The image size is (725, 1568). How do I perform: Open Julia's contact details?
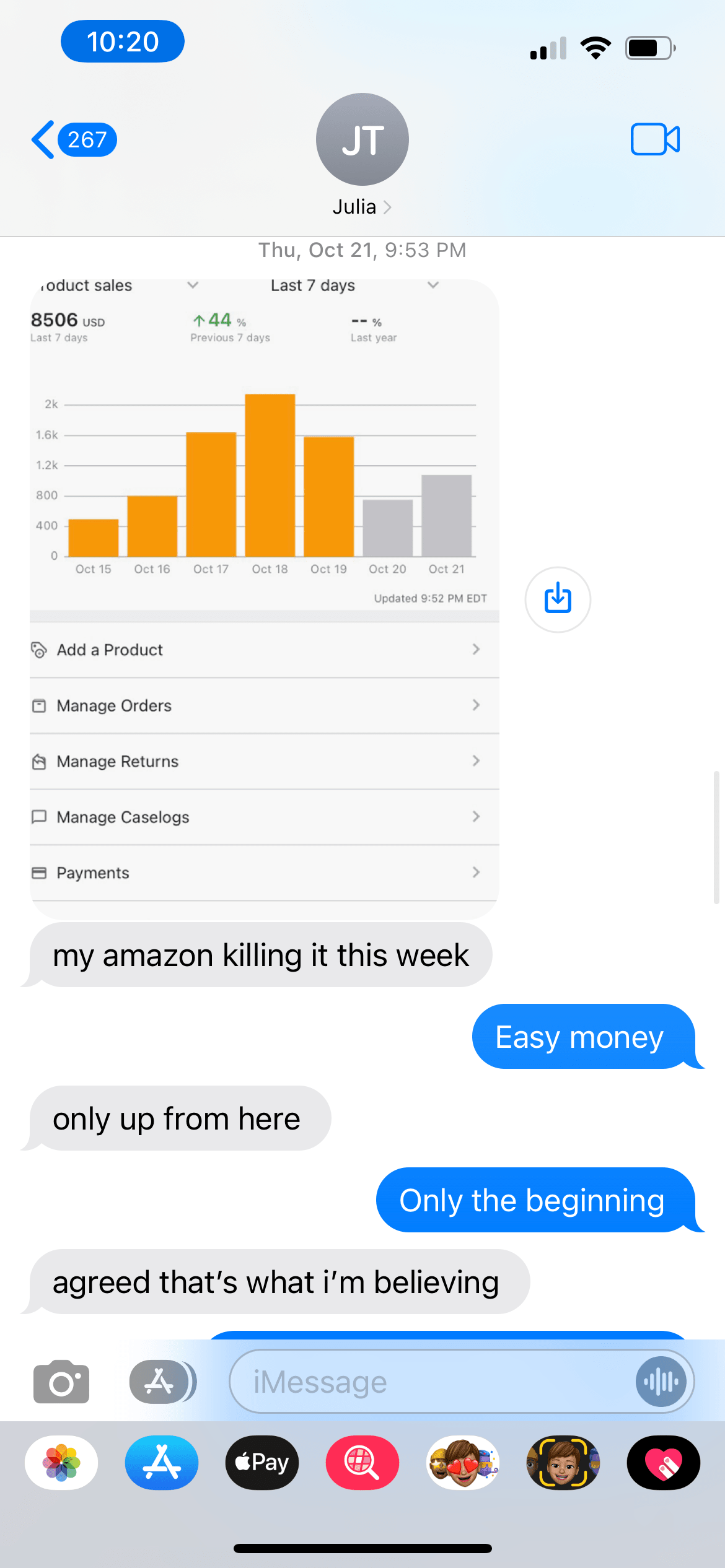[362, 206]
